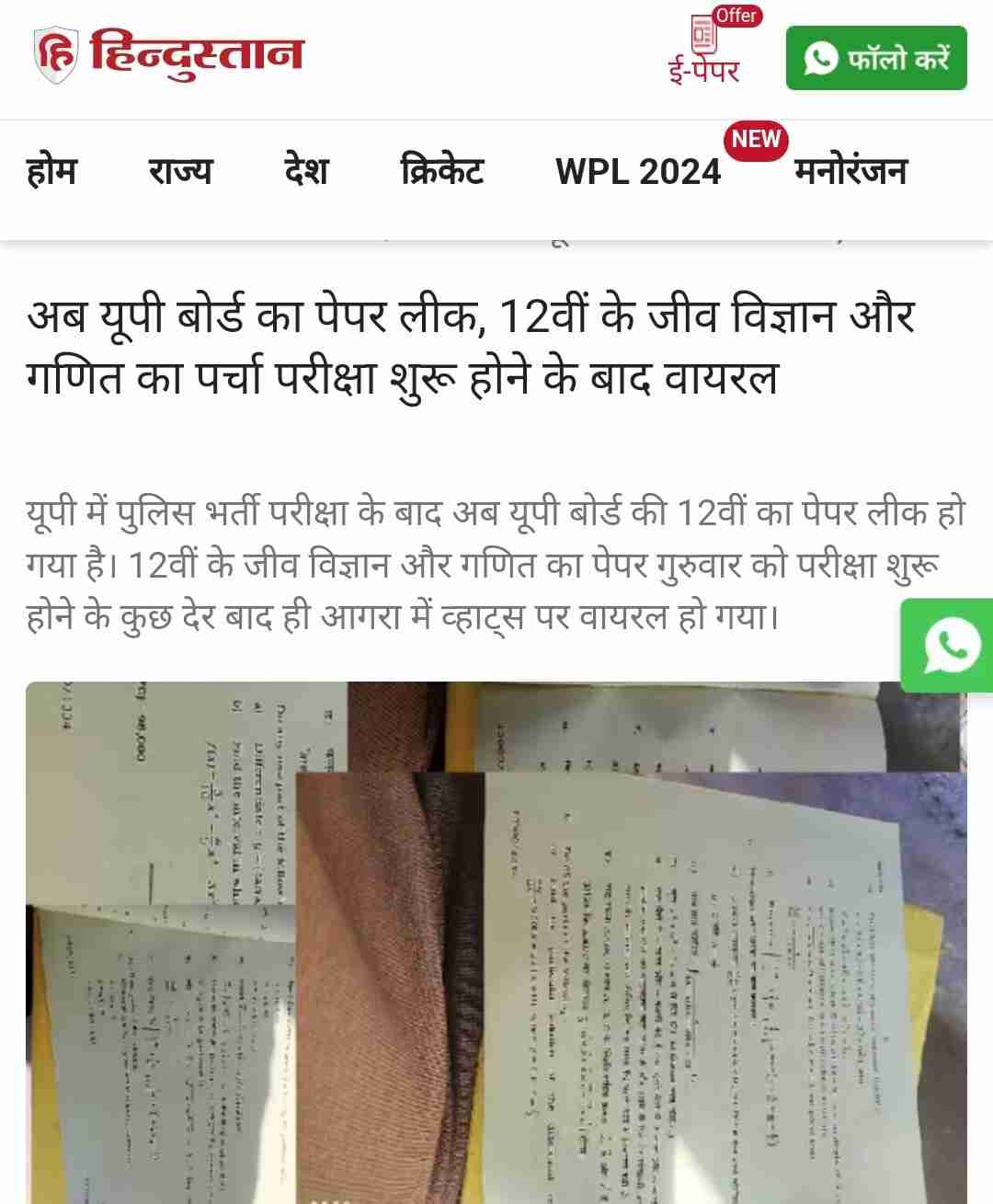Go to the देश section
Viewport: 993px width, 1204px height.
click(x=306, y=171)
